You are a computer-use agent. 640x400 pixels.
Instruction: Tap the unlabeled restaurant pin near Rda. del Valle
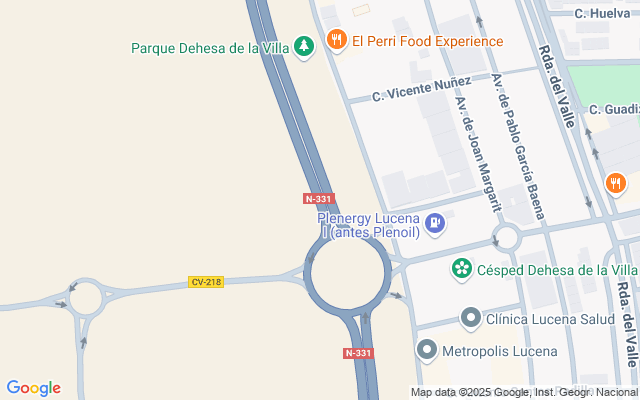tap(615, 183)
